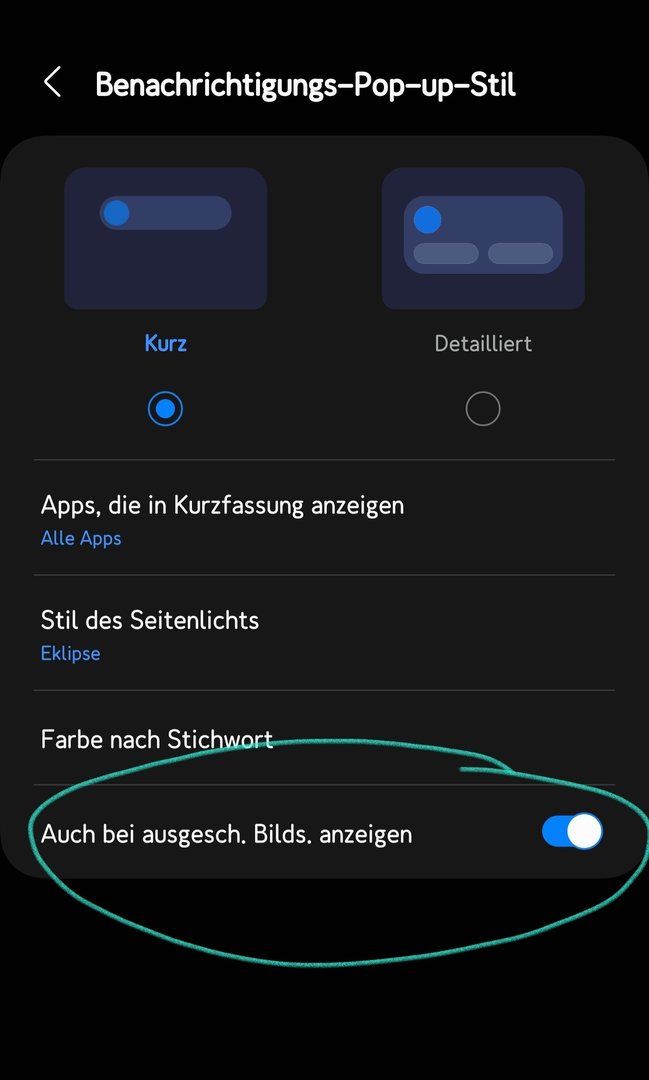The height and width of the screenshot is (1080, 649).
Task: Select the Detailliert radio button
Action: tap(483, 409)
